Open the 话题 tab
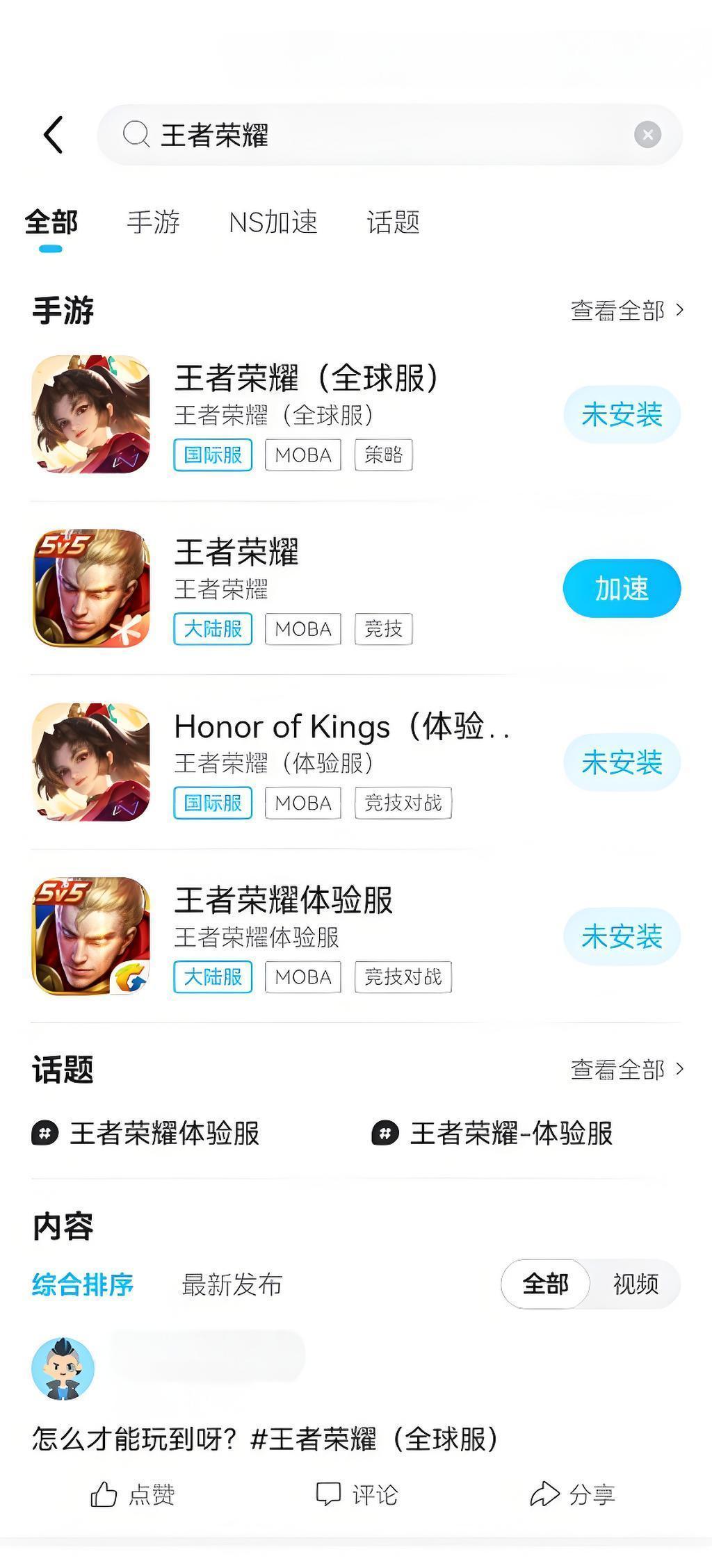This screenshot has width=712, height=1568. [393, 222]
